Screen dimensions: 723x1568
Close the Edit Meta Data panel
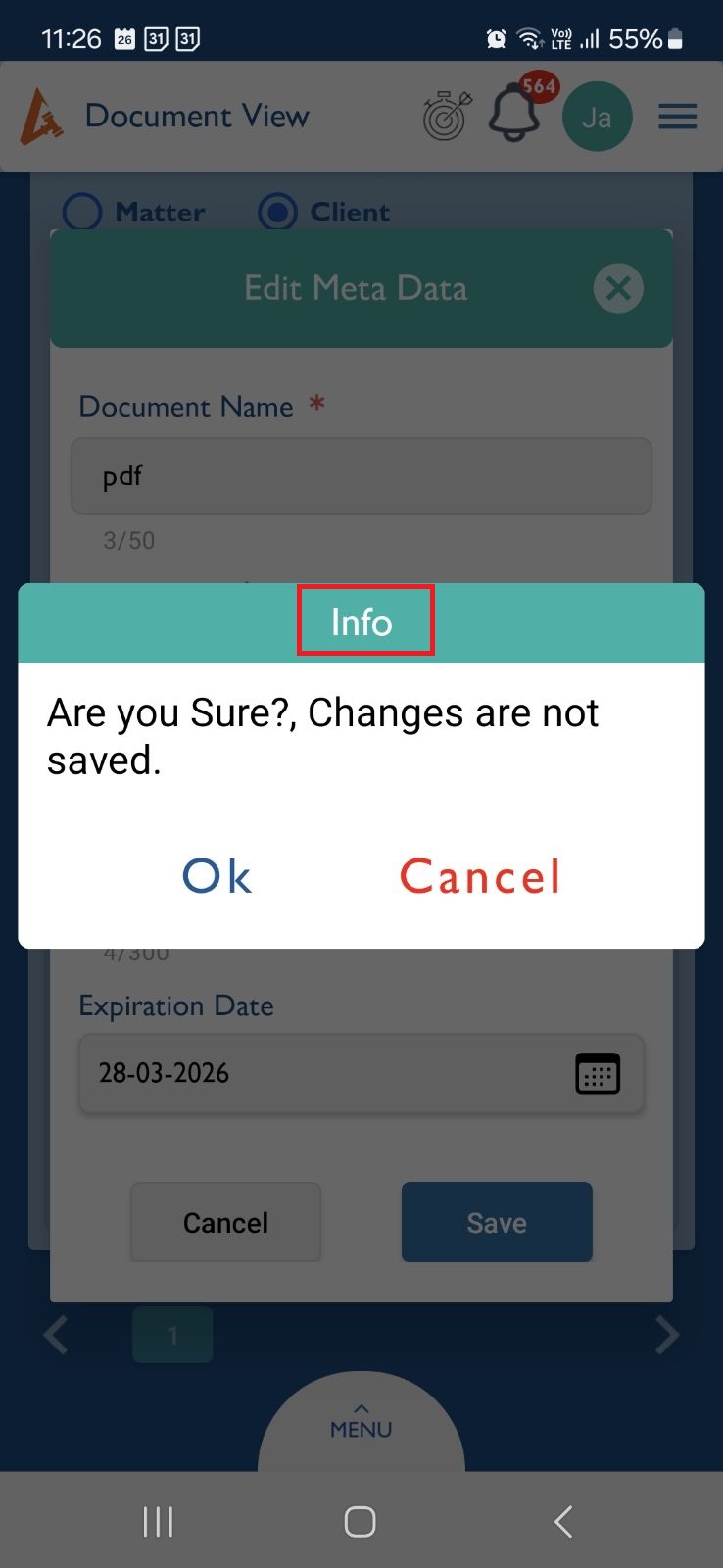point(618,288)
